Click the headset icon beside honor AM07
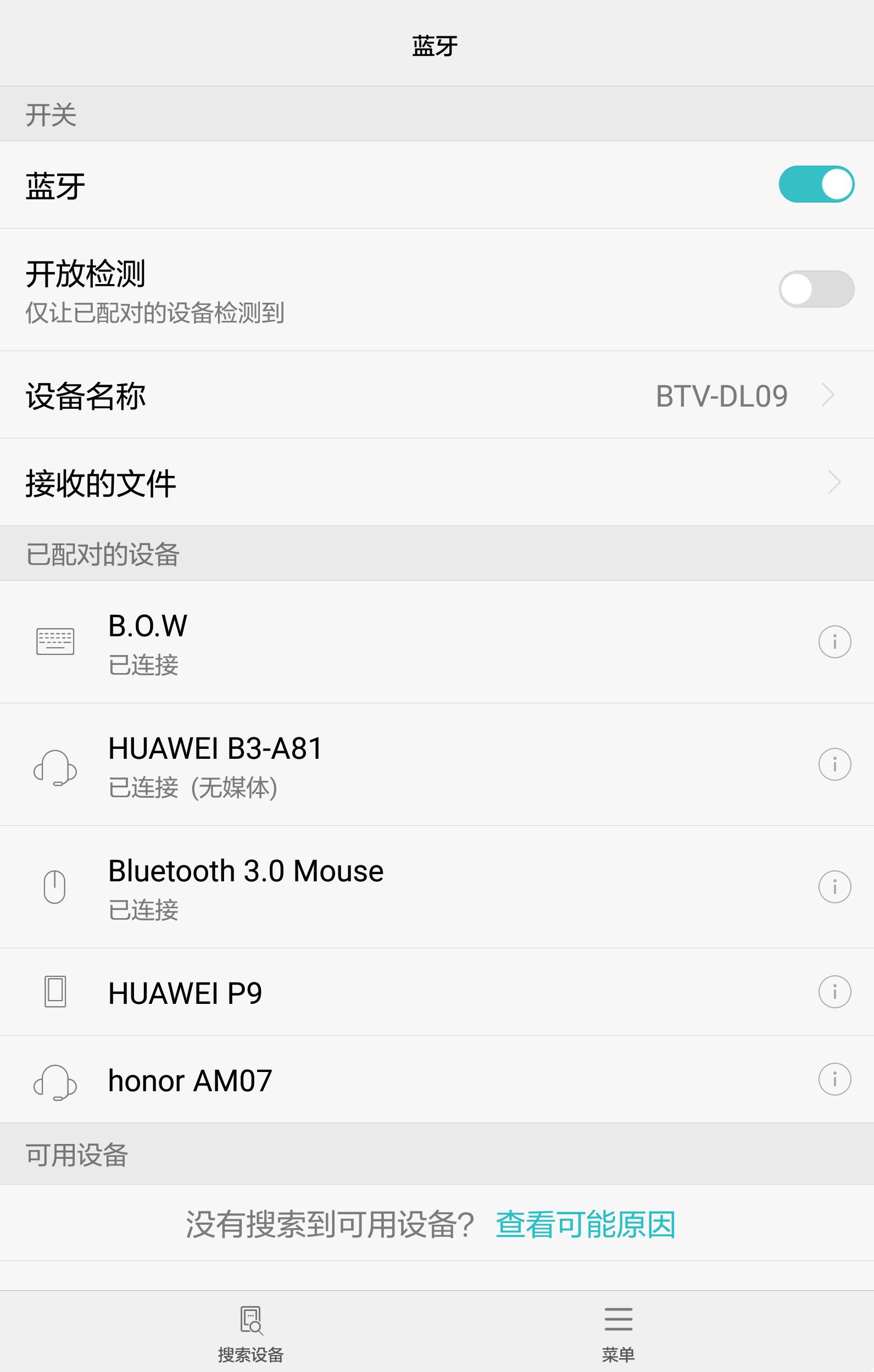 click(x=55, y=1079)
